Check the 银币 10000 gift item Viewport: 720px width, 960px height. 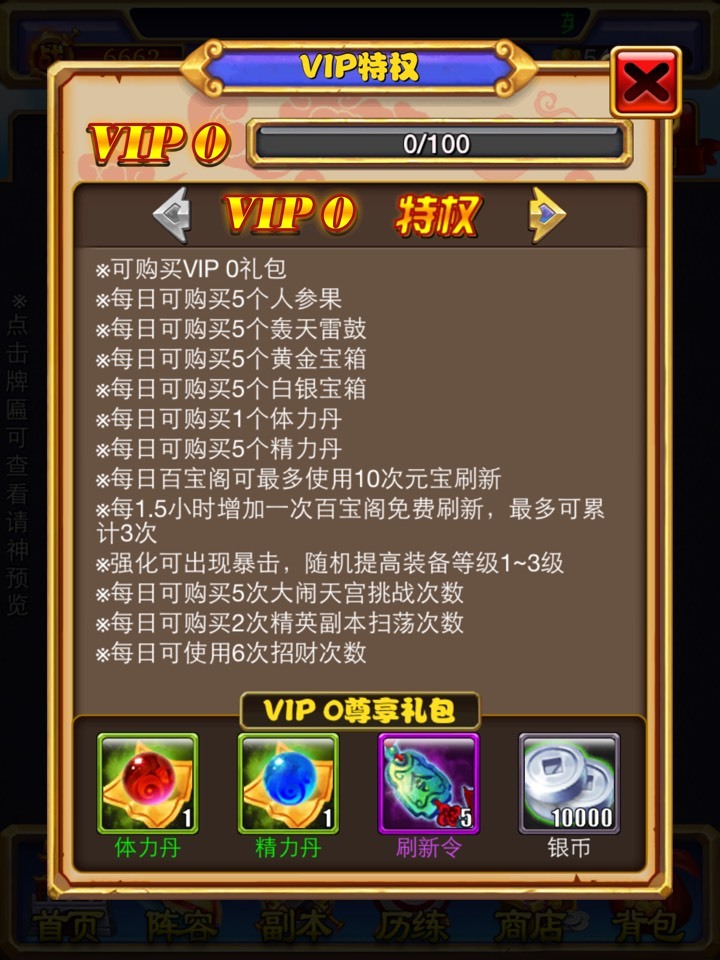coord(568,784)
